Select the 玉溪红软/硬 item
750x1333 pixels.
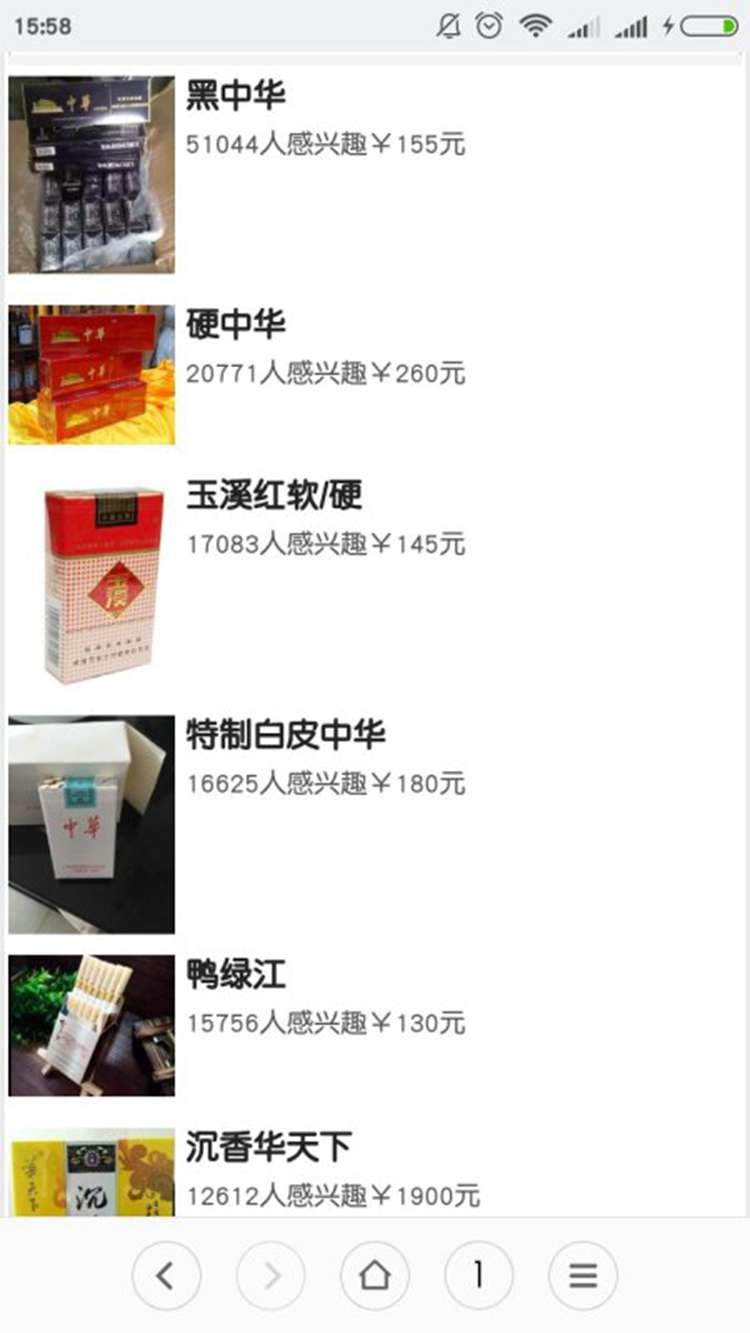point(274,495)
